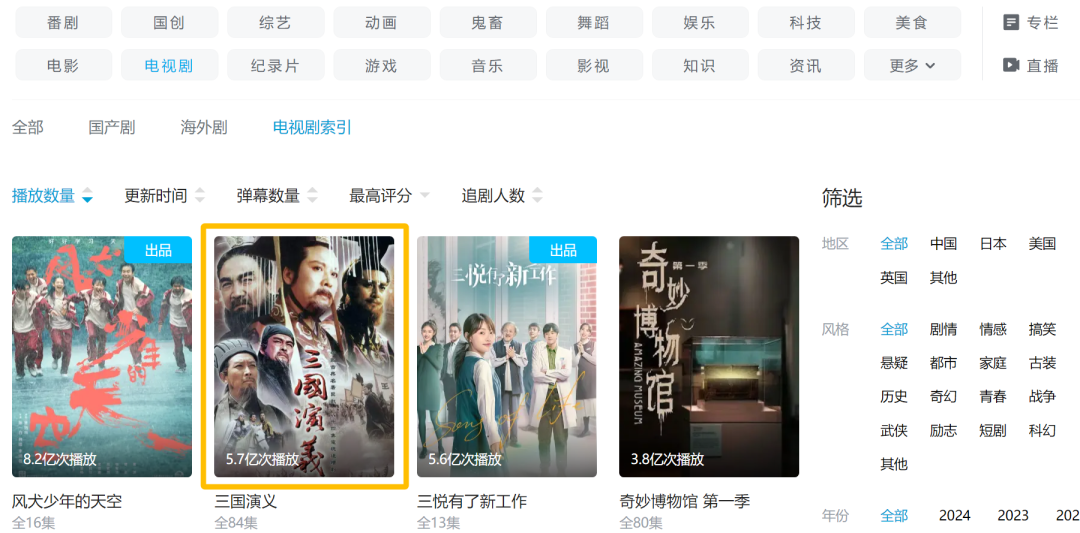Switch to the 国产剧 tab
This screenshot has height=533, width=1080.
pos(111,127)
